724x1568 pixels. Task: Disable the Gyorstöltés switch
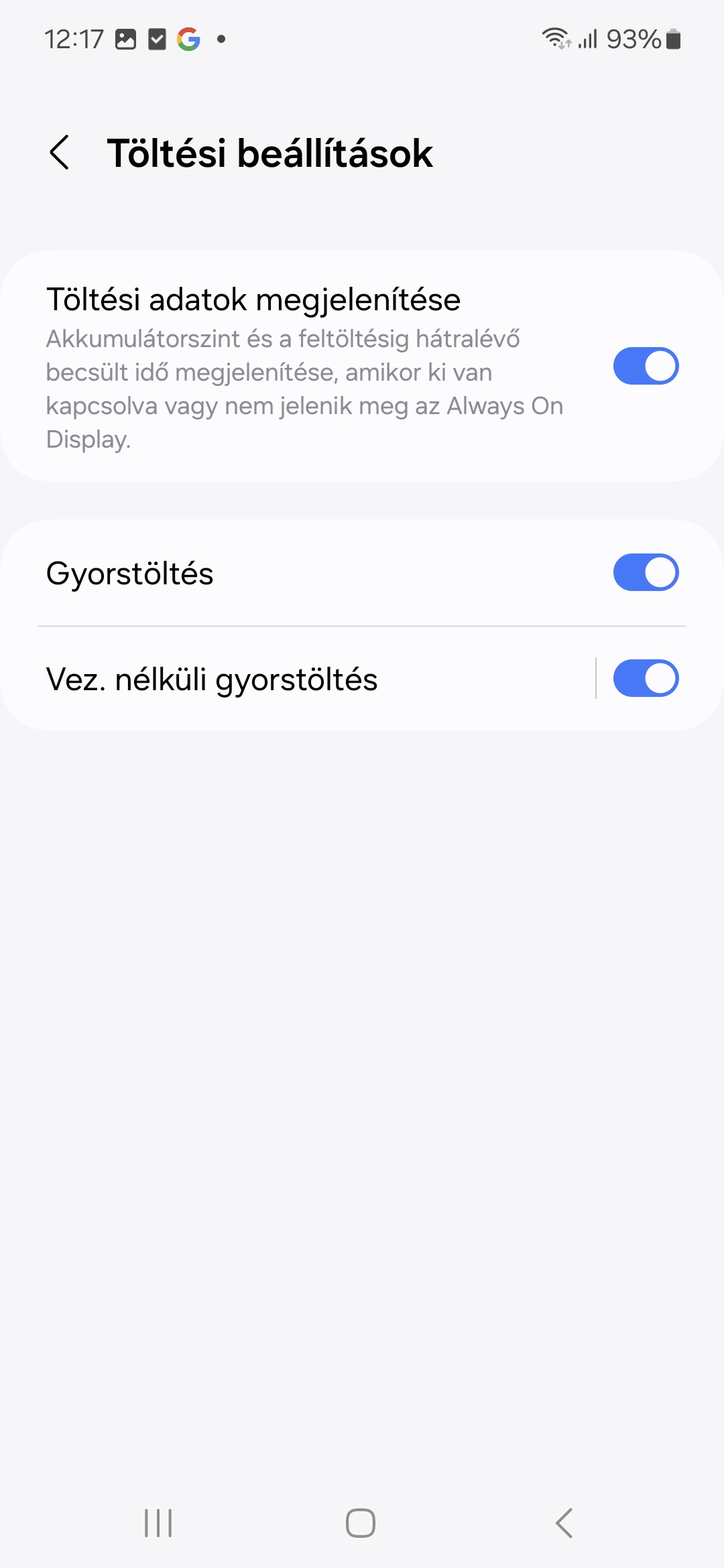point(646,572)
